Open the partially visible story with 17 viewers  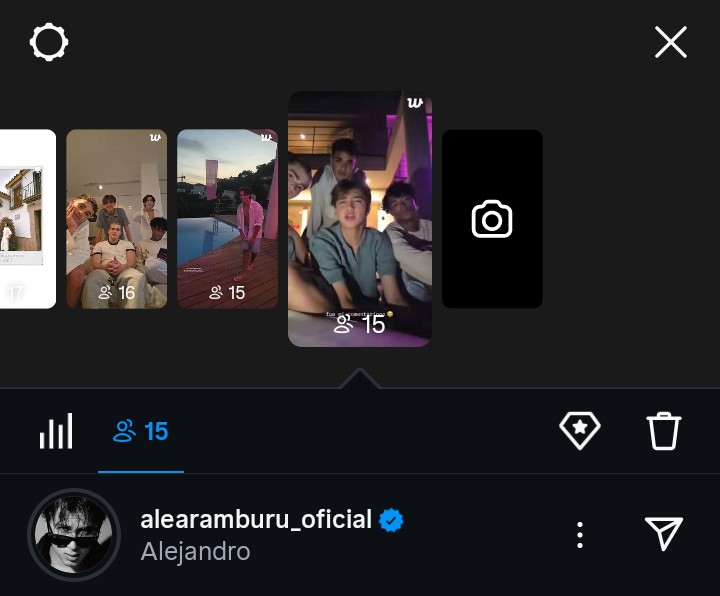[x=28, y=219]
